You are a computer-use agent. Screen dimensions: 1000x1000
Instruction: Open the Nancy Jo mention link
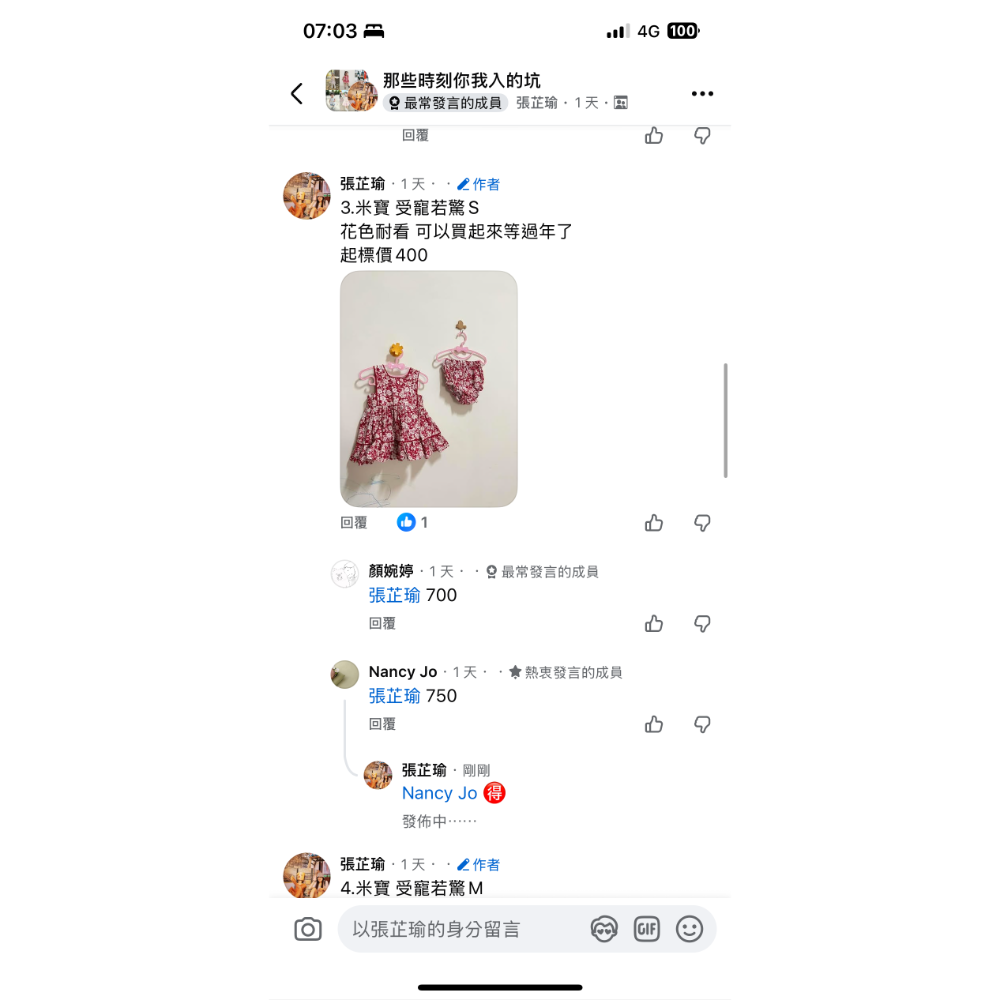(439, 793)
